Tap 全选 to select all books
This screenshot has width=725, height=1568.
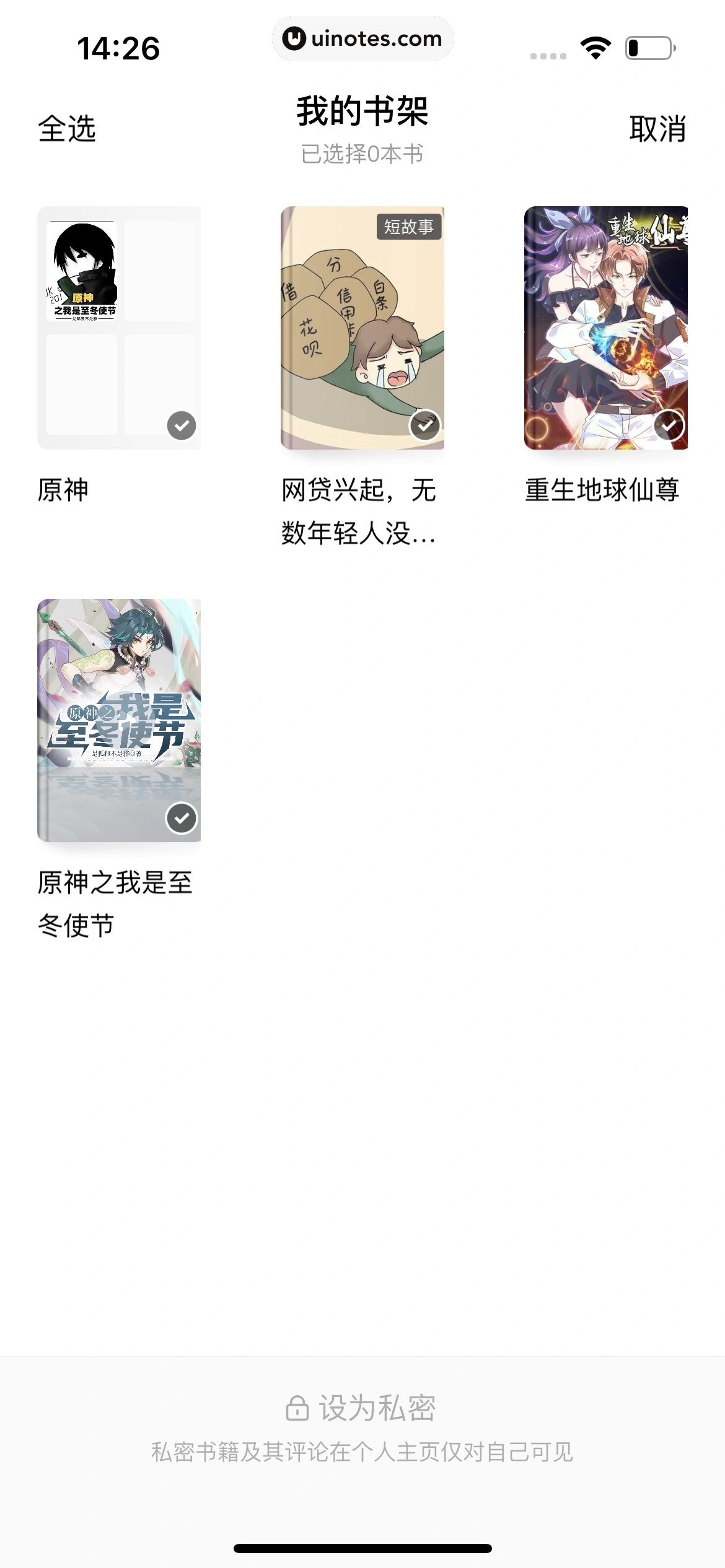tap(66, 129)
